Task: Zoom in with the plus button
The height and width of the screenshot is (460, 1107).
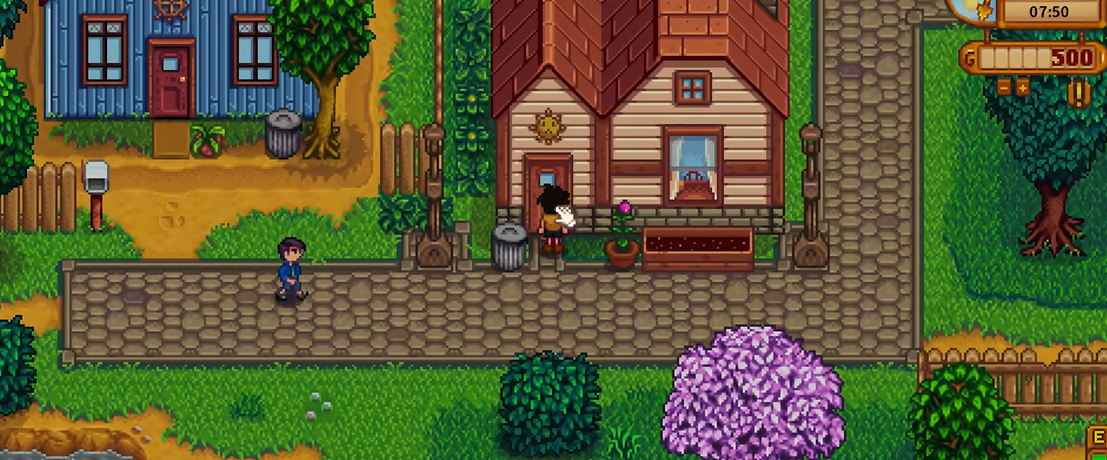Action: [1023, 88]
